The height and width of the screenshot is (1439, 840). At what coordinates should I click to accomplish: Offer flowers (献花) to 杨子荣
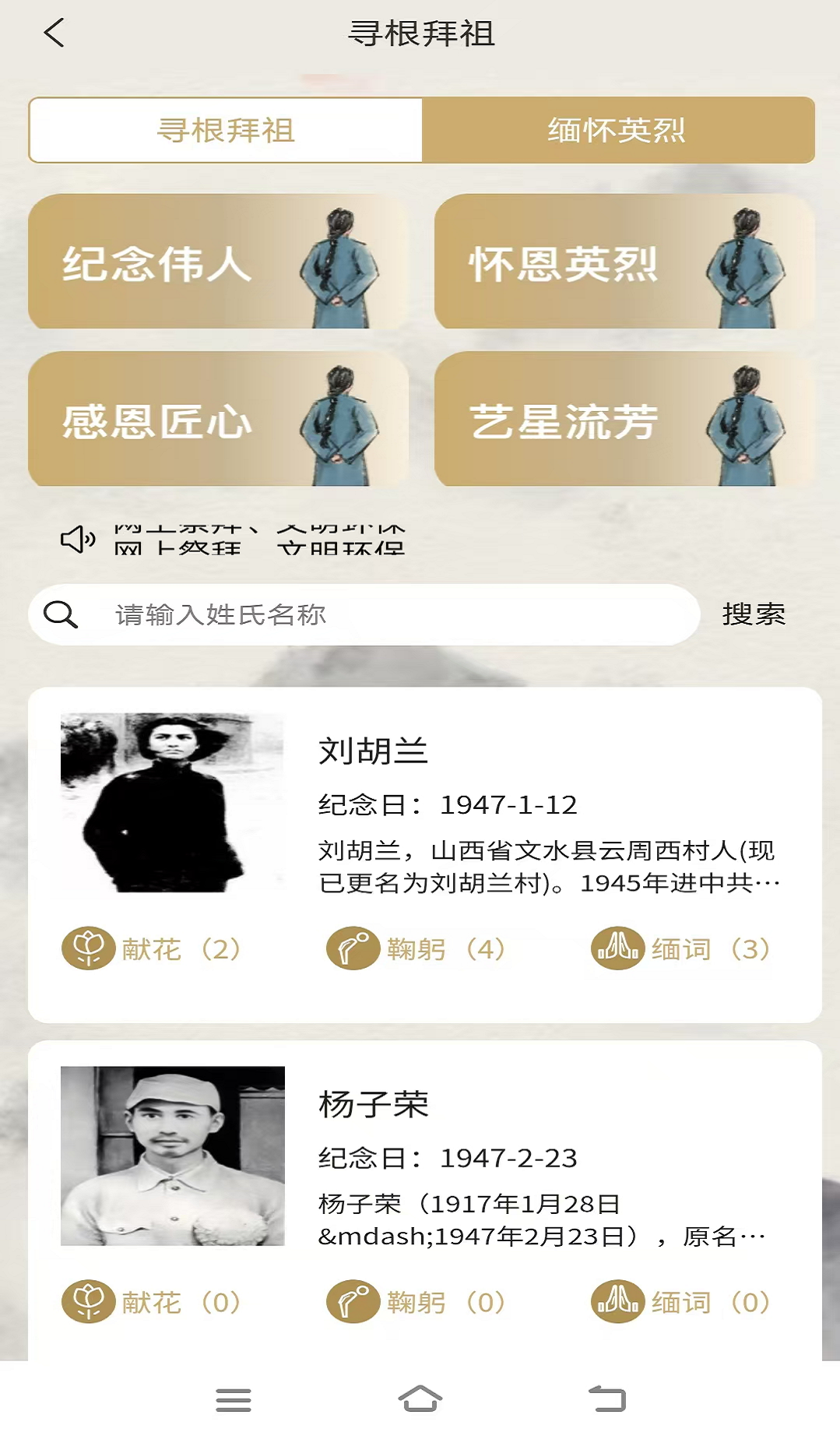152,1302
